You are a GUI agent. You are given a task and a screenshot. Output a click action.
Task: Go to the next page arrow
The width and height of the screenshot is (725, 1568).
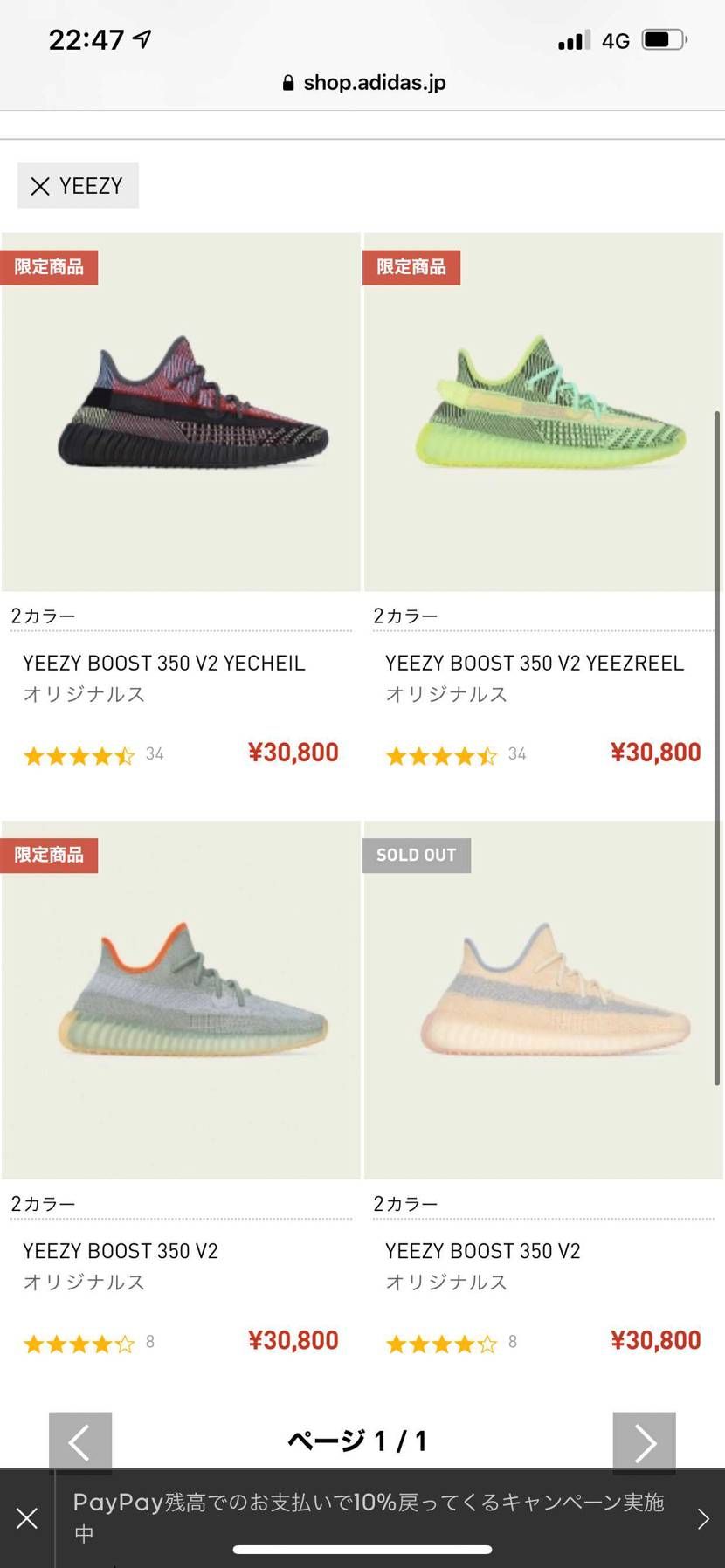point(644,1441)
